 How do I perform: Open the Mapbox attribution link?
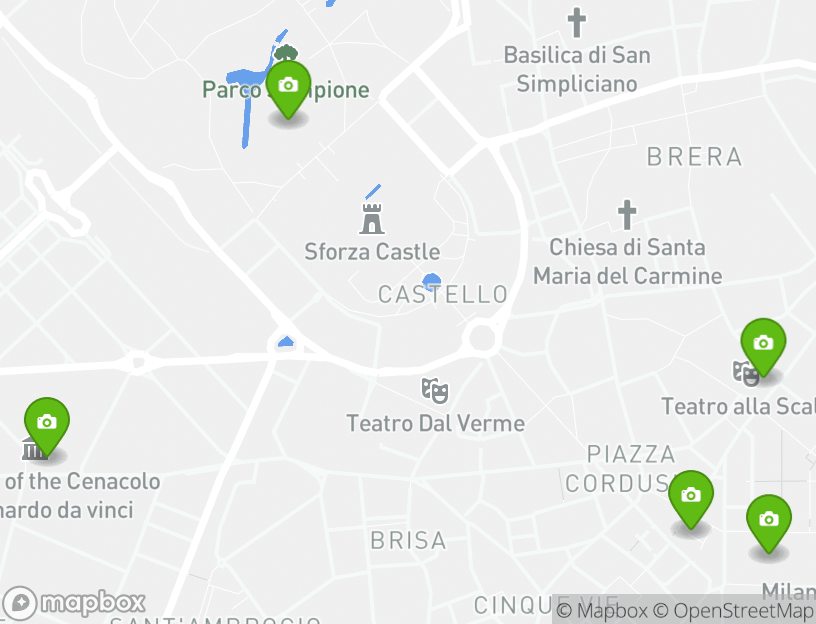point(602,611)
